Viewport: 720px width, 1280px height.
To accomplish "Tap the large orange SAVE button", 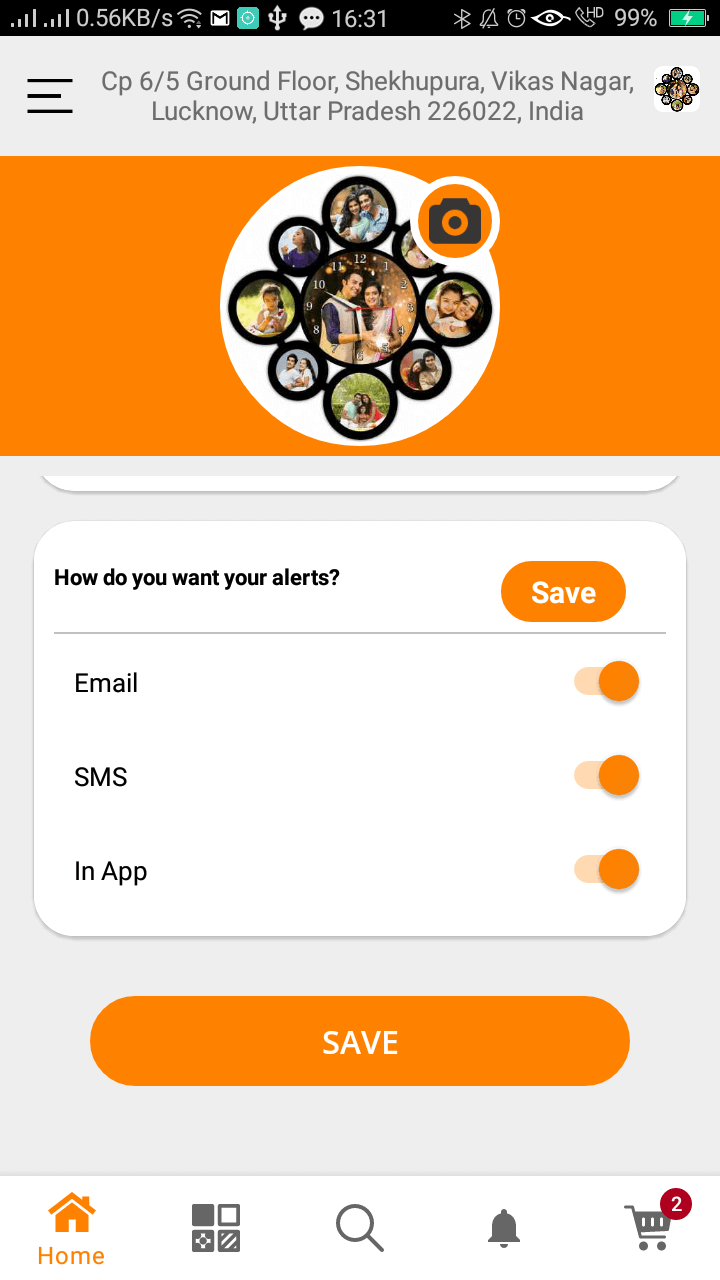I will click(x=360, y=1041).
